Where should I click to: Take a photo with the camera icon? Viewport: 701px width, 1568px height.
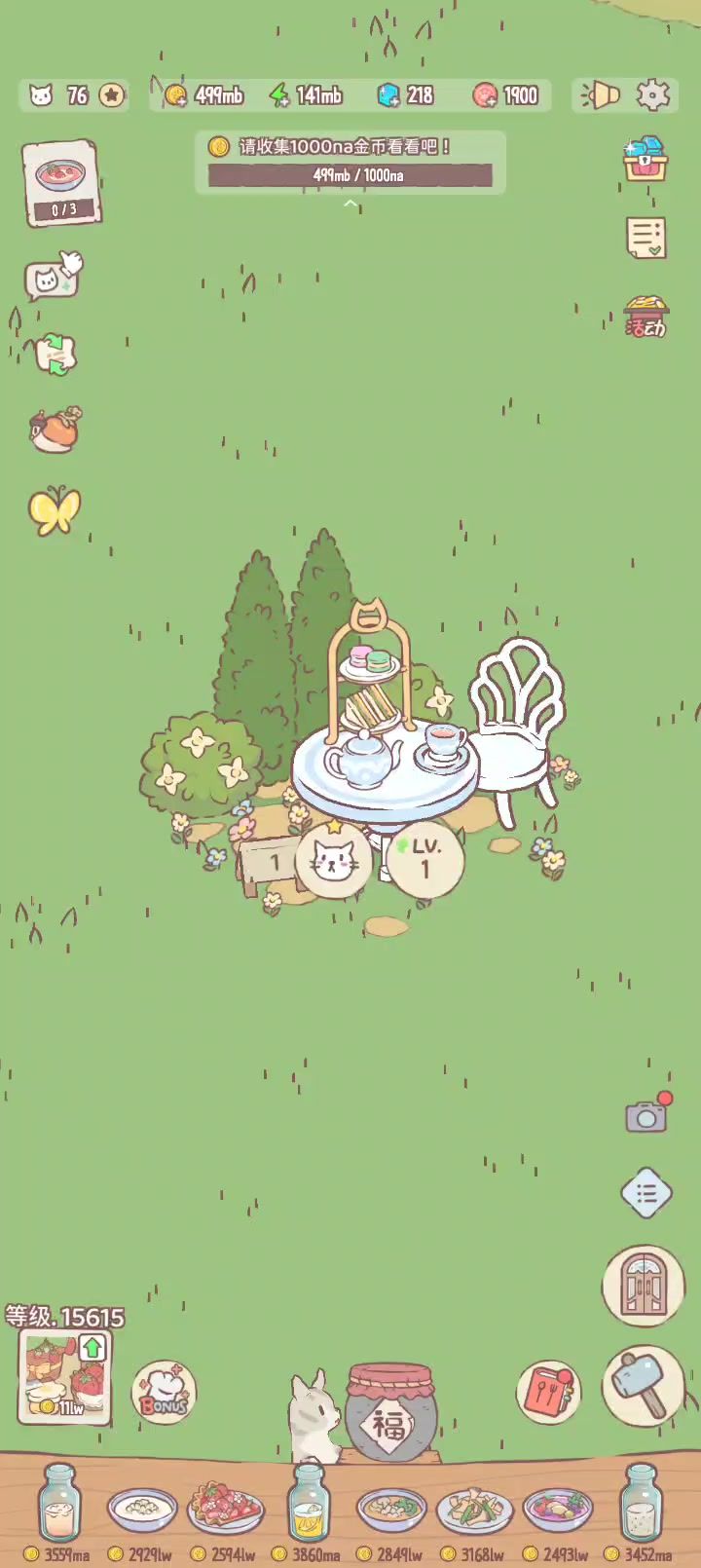click(646, 1116)
